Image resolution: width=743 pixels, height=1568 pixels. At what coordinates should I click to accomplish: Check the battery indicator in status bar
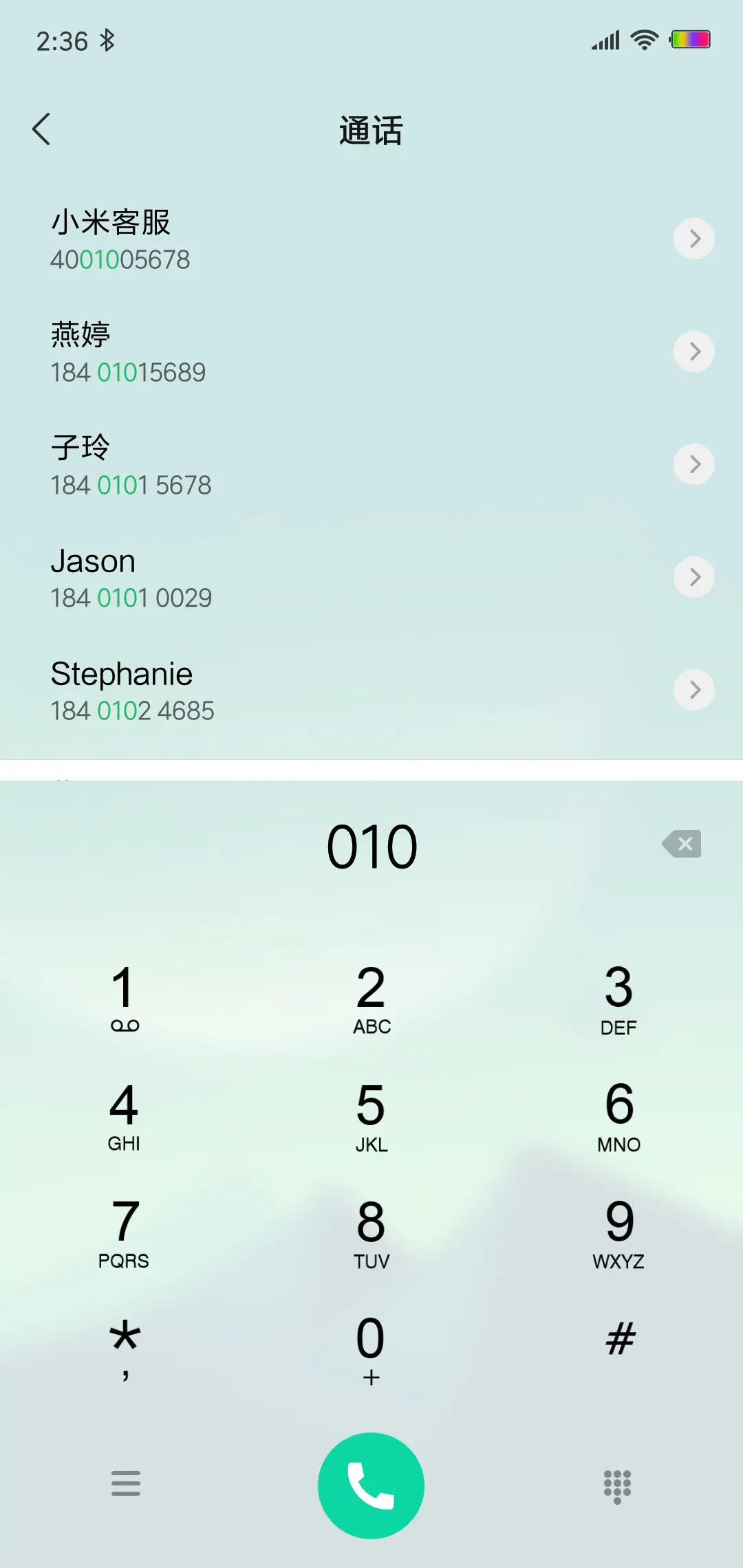pos(690,39)
